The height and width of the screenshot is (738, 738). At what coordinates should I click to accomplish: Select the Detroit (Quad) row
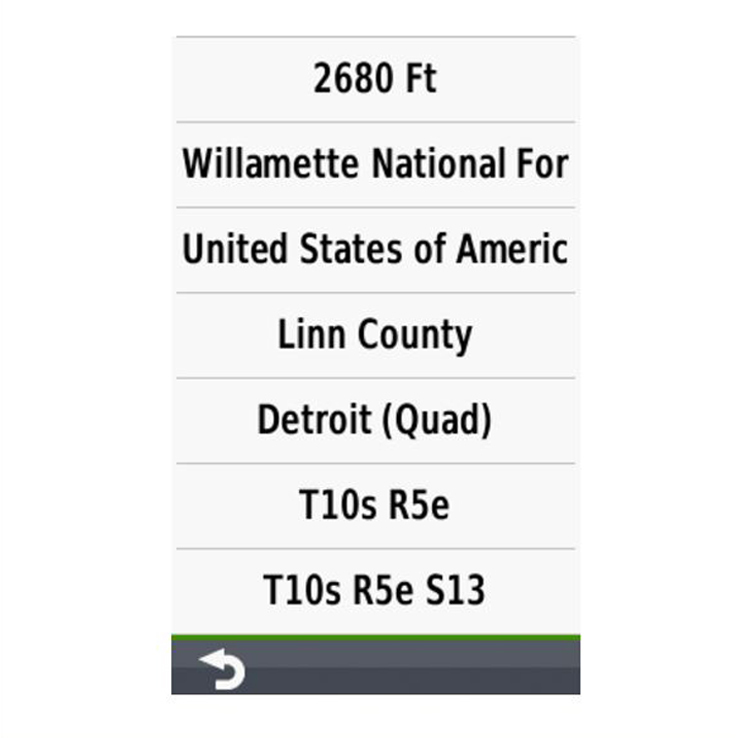pos(375,420)
